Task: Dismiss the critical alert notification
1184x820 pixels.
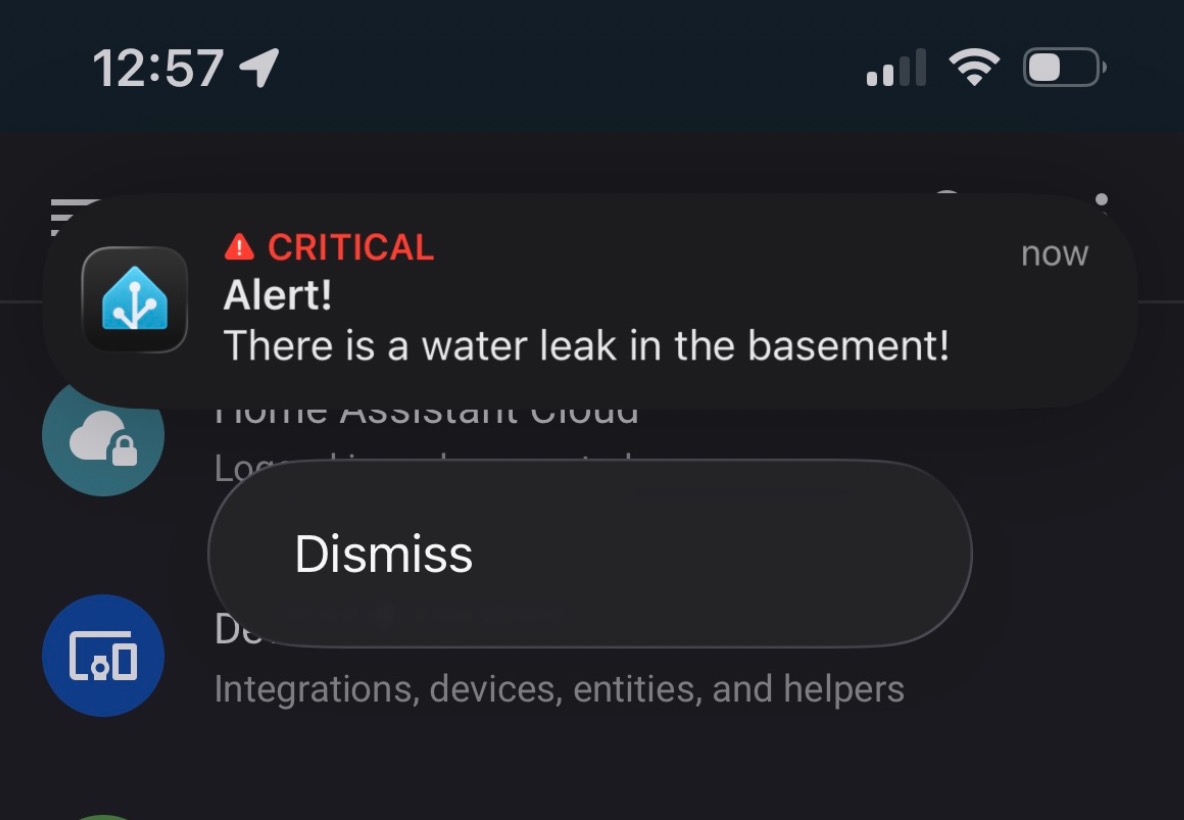Action: click(588, 554)
